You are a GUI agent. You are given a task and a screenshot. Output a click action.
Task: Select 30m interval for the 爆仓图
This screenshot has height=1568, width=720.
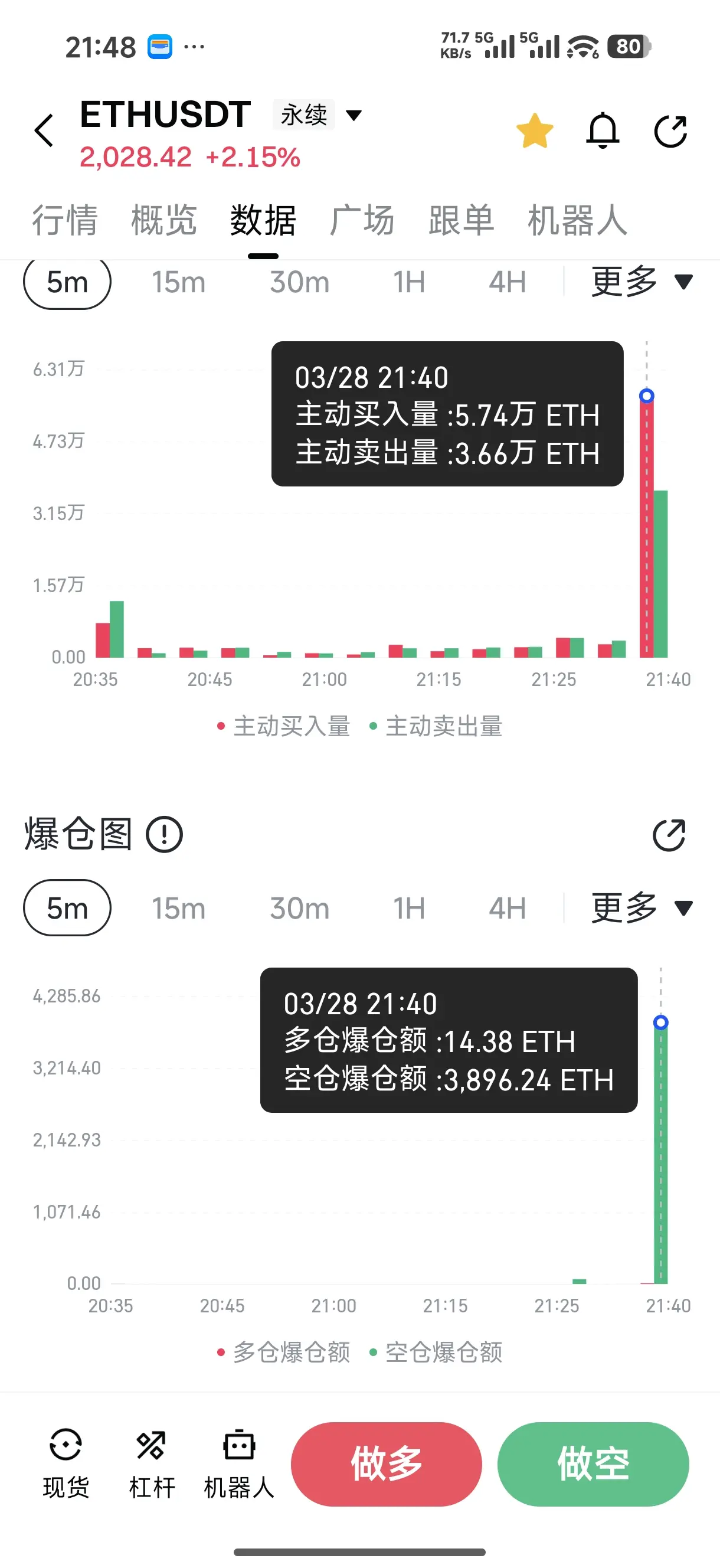(x=299, y=908)
